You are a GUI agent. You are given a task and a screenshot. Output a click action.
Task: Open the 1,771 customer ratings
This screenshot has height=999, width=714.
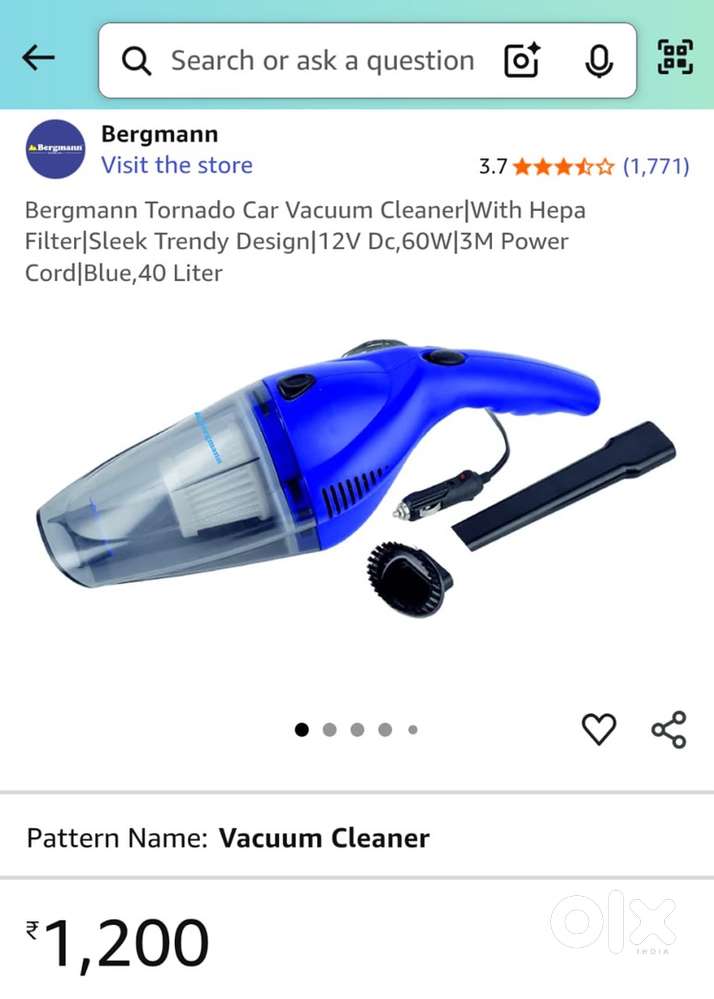pos(656,166)
